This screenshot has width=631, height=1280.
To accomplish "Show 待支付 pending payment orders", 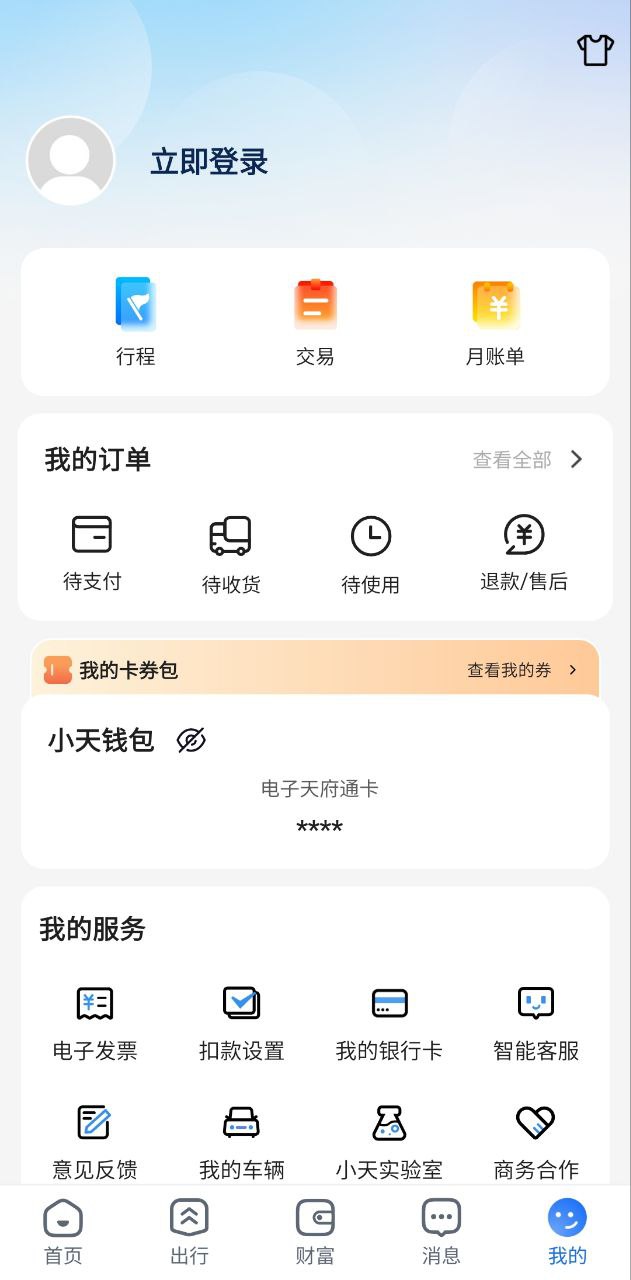I will tap(92, 552).
